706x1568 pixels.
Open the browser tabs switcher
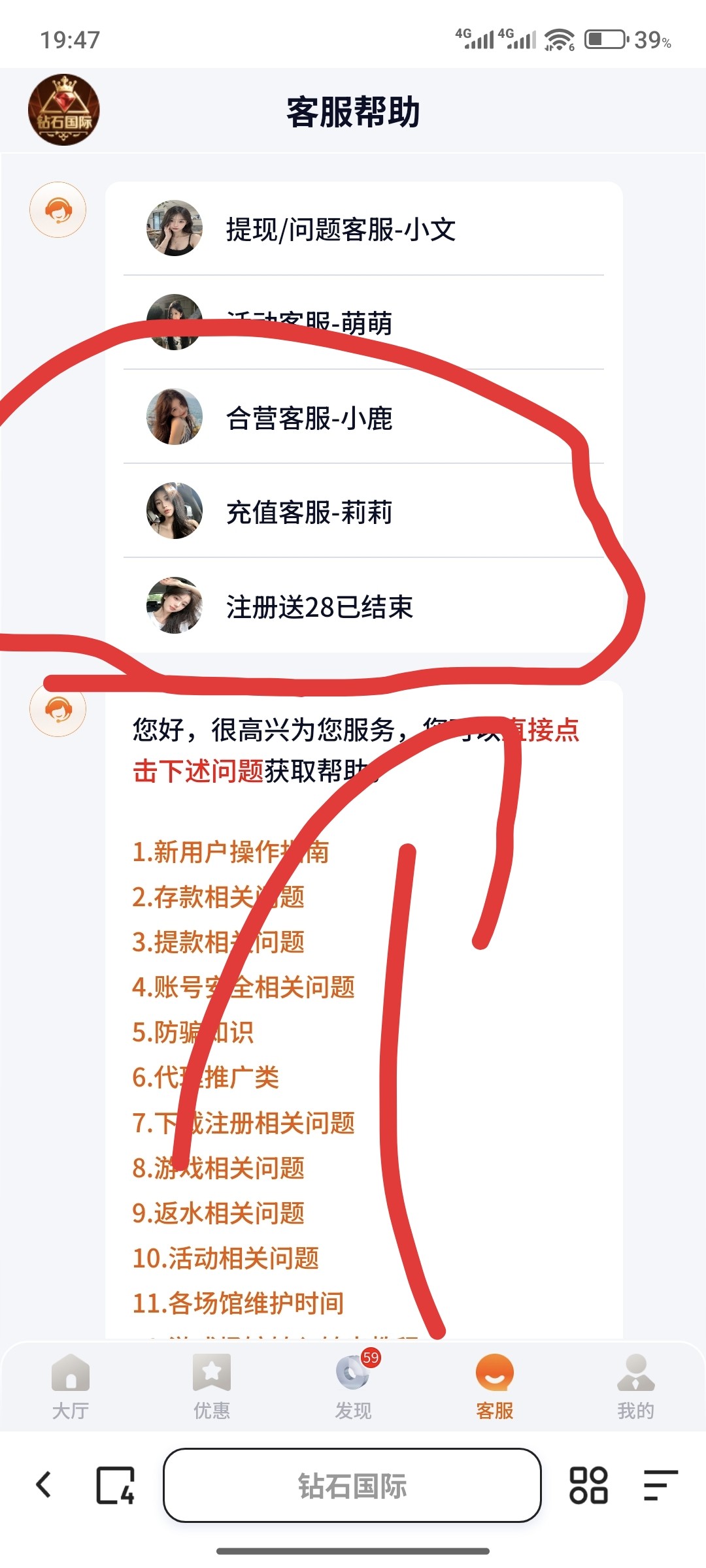116,1485
